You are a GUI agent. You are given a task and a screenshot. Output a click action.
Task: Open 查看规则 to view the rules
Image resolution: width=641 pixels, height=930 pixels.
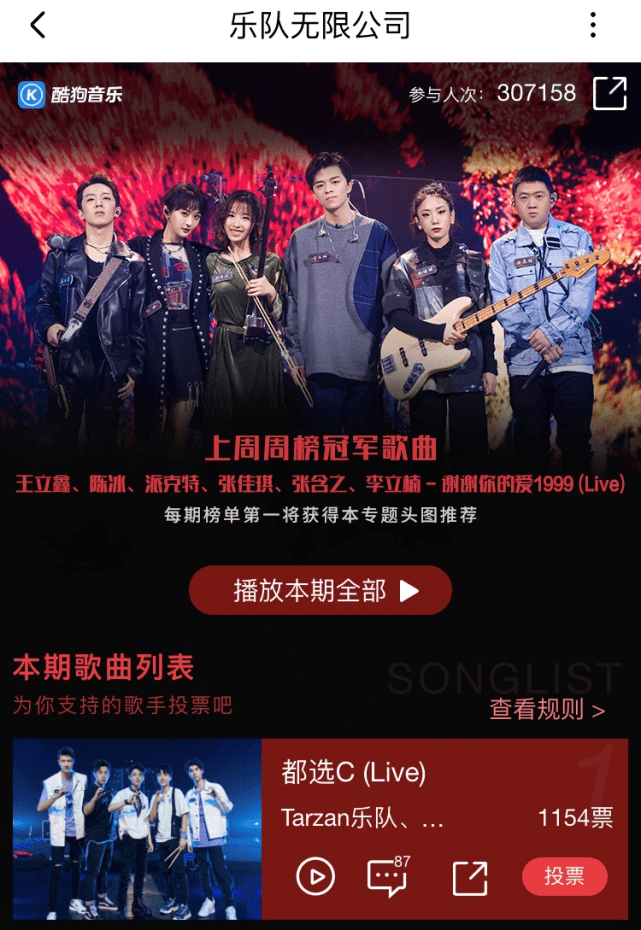coord(547,710)
